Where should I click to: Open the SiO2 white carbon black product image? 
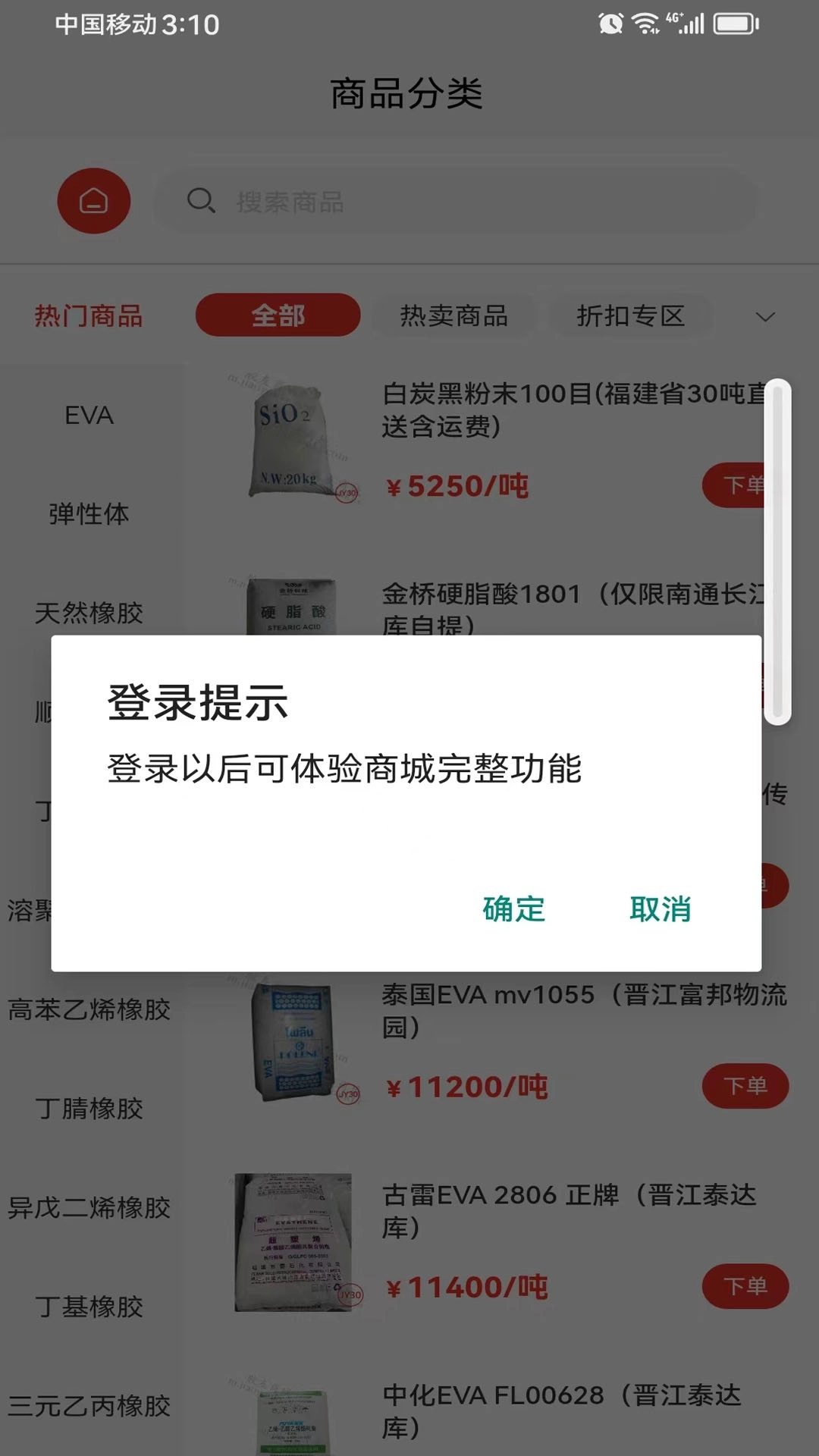pyautogui.click(x=292, y=440)
